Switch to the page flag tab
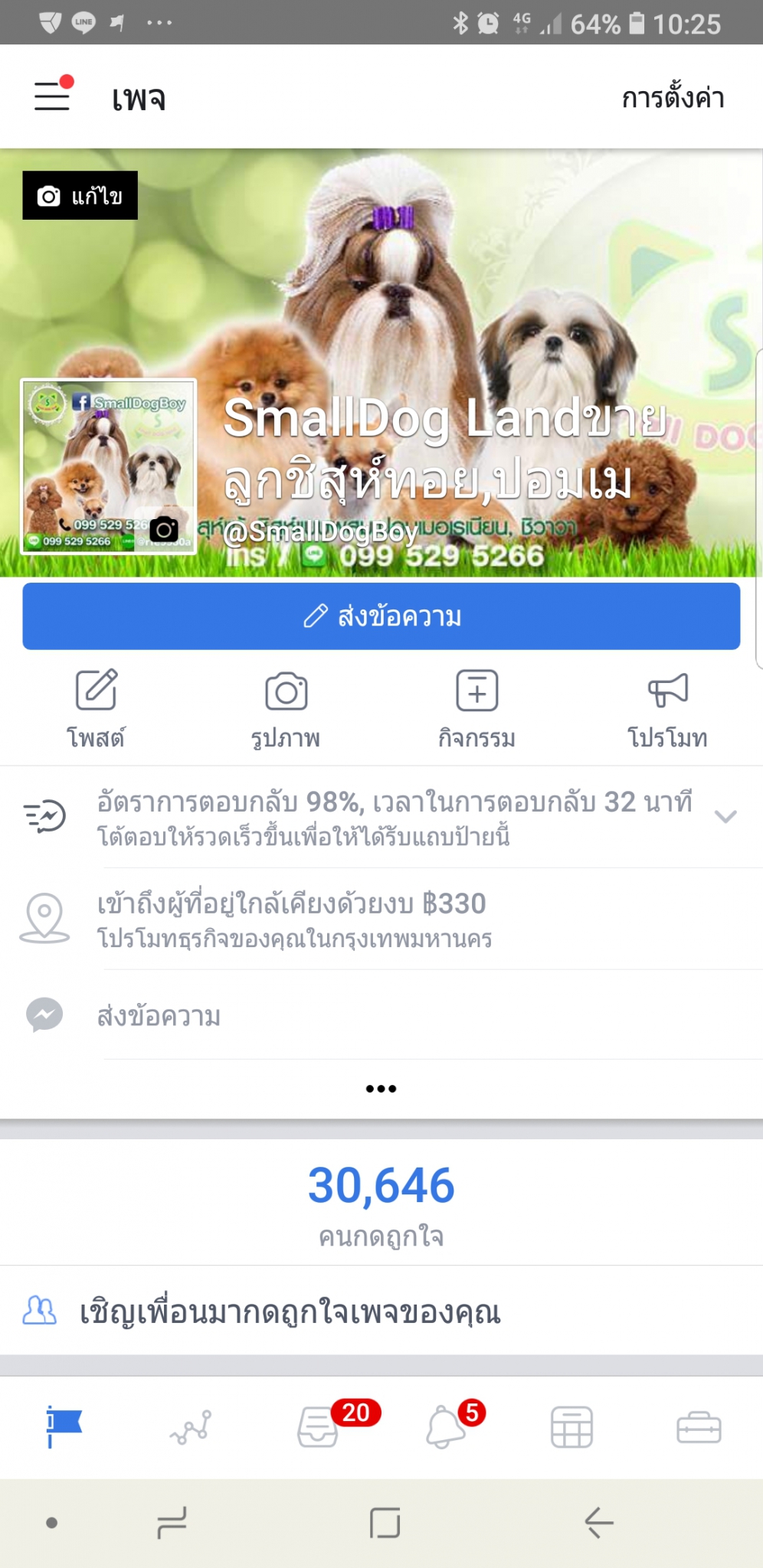This screenshot has height=1568, width=763. (64, 1427)
